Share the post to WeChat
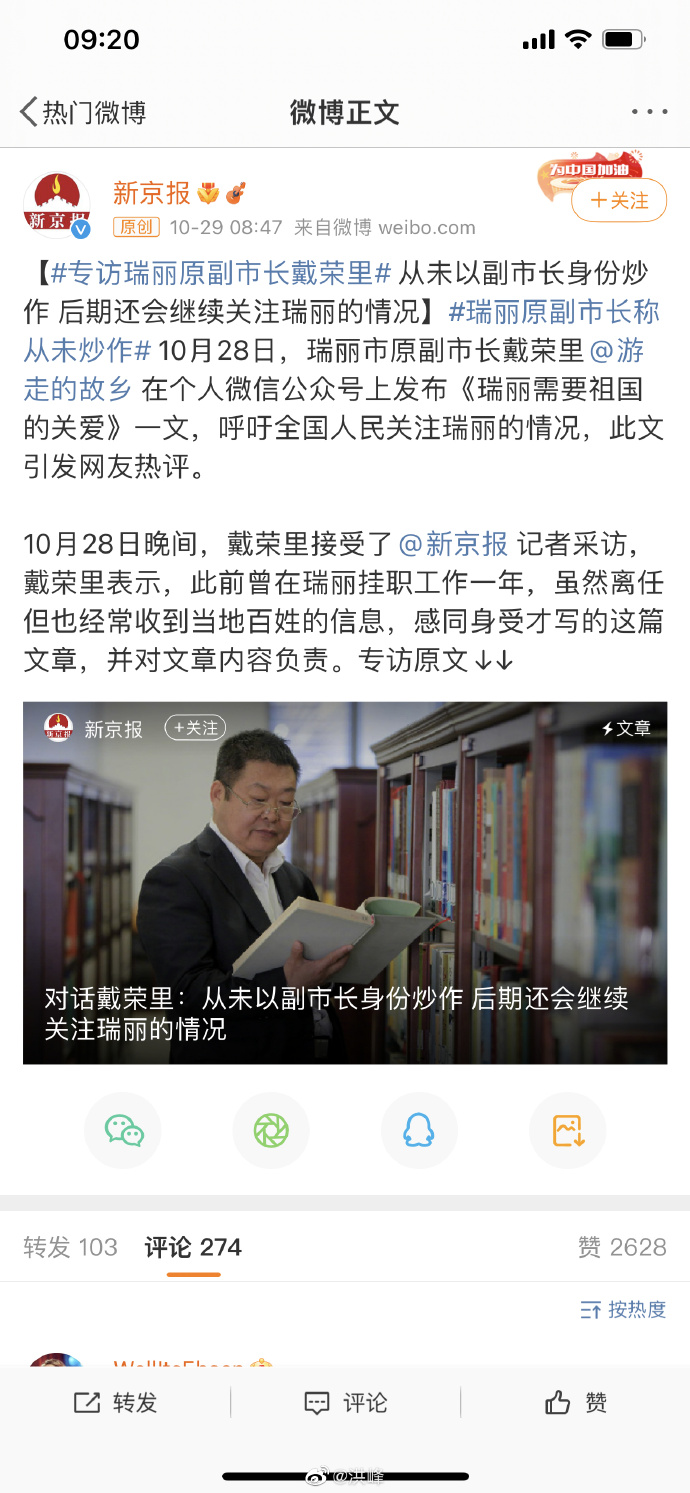This screenshot has width=690, height=1493. point(124,1131)
